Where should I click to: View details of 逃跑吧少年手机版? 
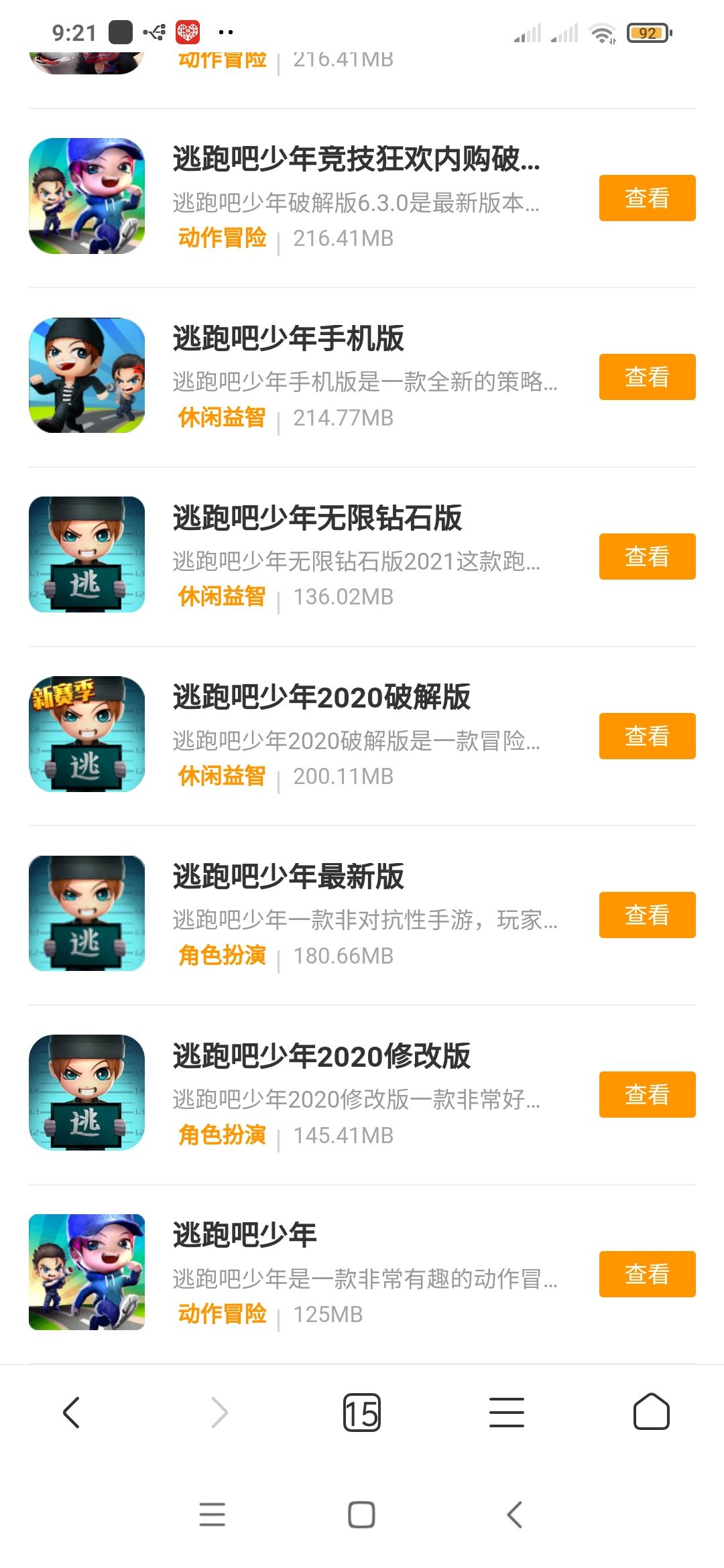(x=647, y=377)
